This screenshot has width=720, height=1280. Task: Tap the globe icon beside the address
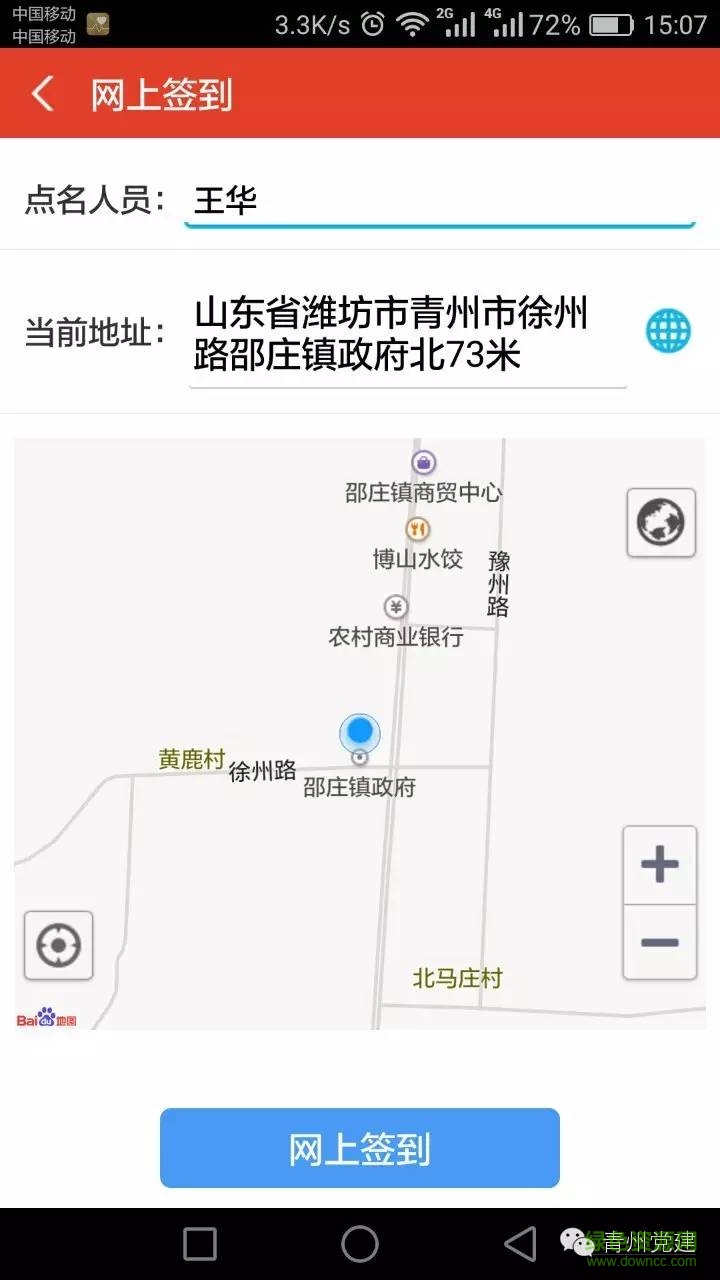coord(668,331)
